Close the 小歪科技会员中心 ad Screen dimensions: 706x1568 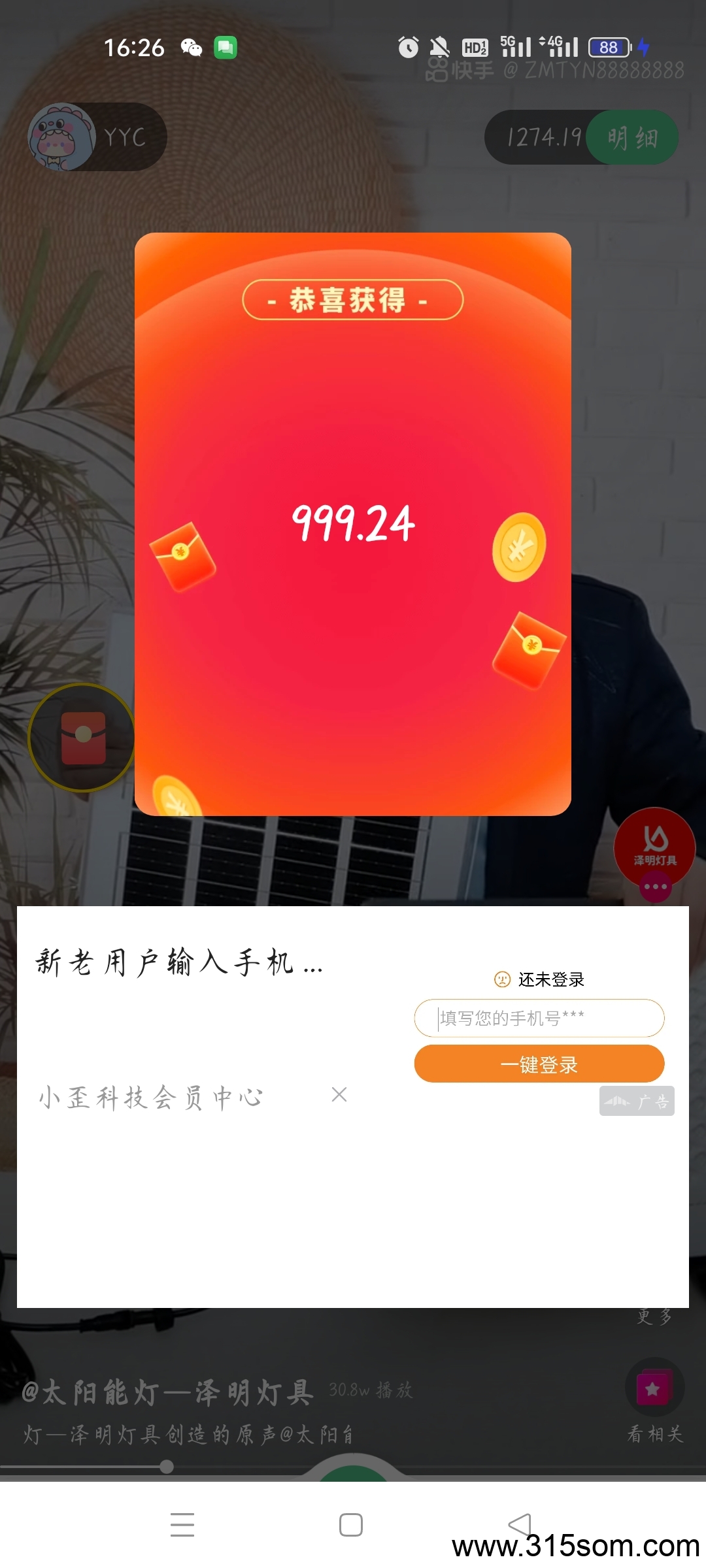(339, 1095)
